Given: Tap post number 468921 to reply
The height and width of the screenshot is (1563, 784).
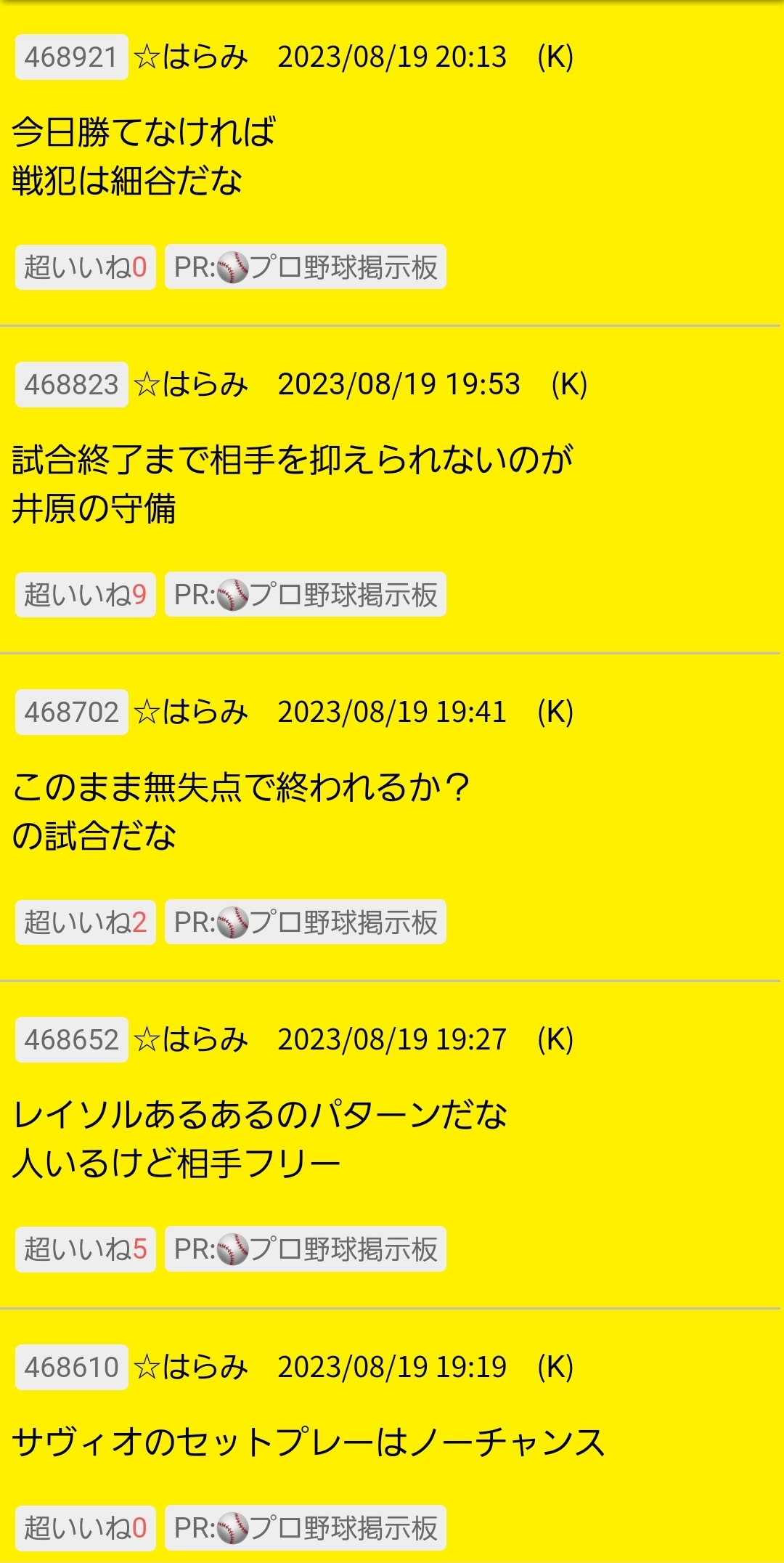Looking at the screenshot, I should pos(71,57).
